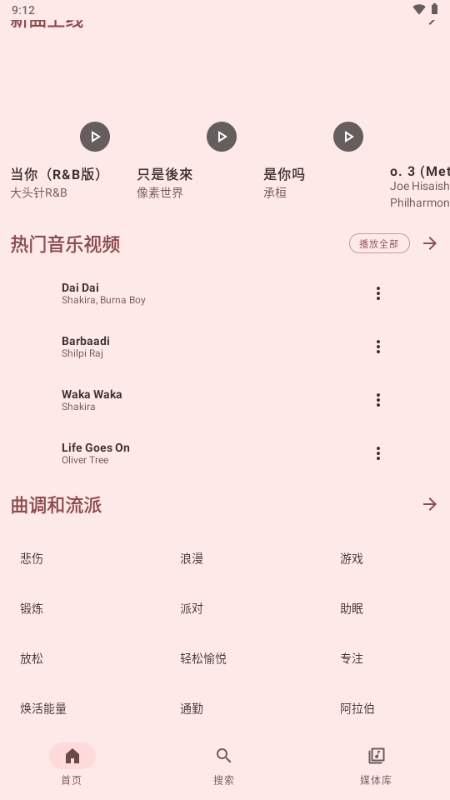Play the song 只是後來

click(221, 137)
